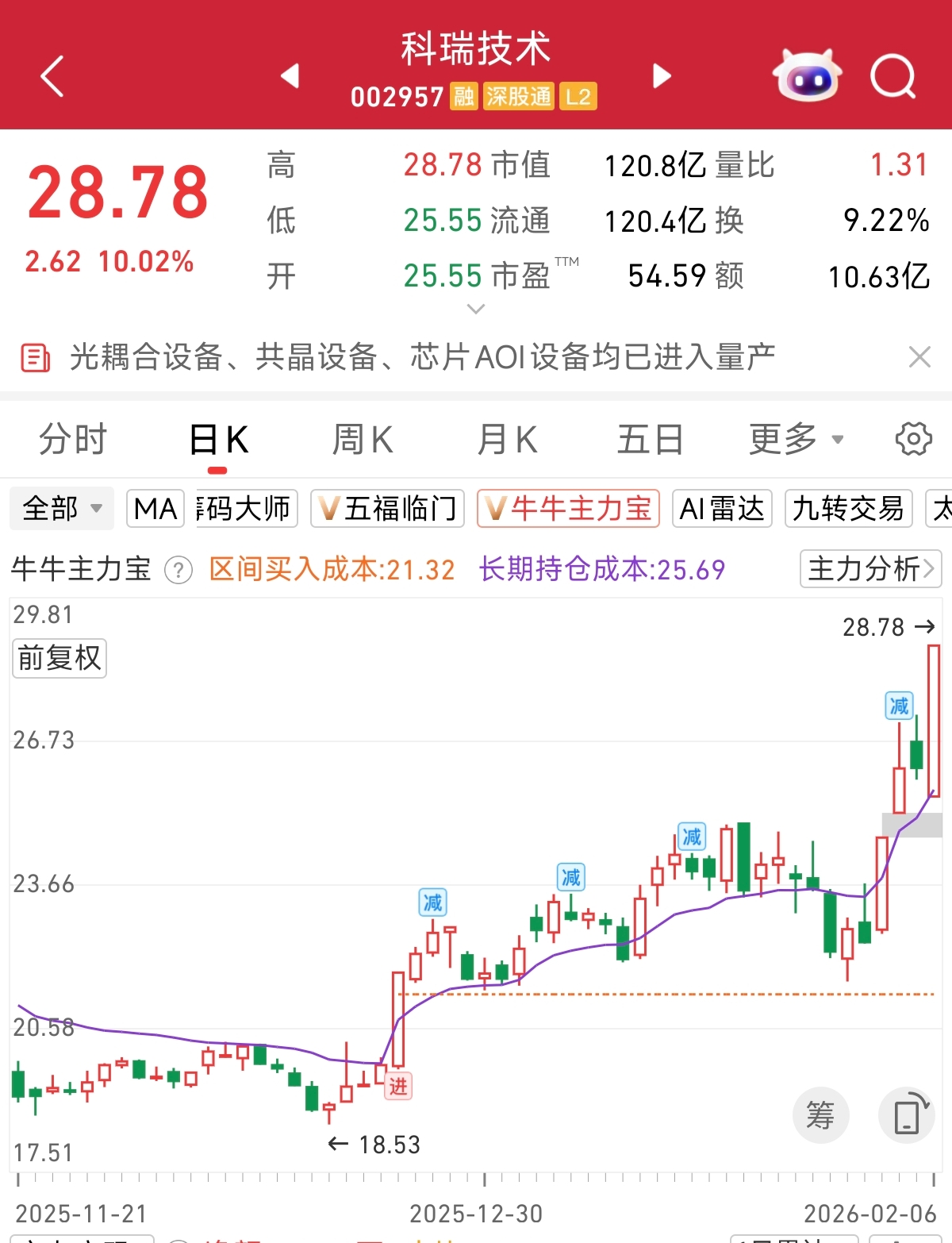Select the 周K tab
Image resolution: width=952 pixels, height=1243 pixels.
363,440
